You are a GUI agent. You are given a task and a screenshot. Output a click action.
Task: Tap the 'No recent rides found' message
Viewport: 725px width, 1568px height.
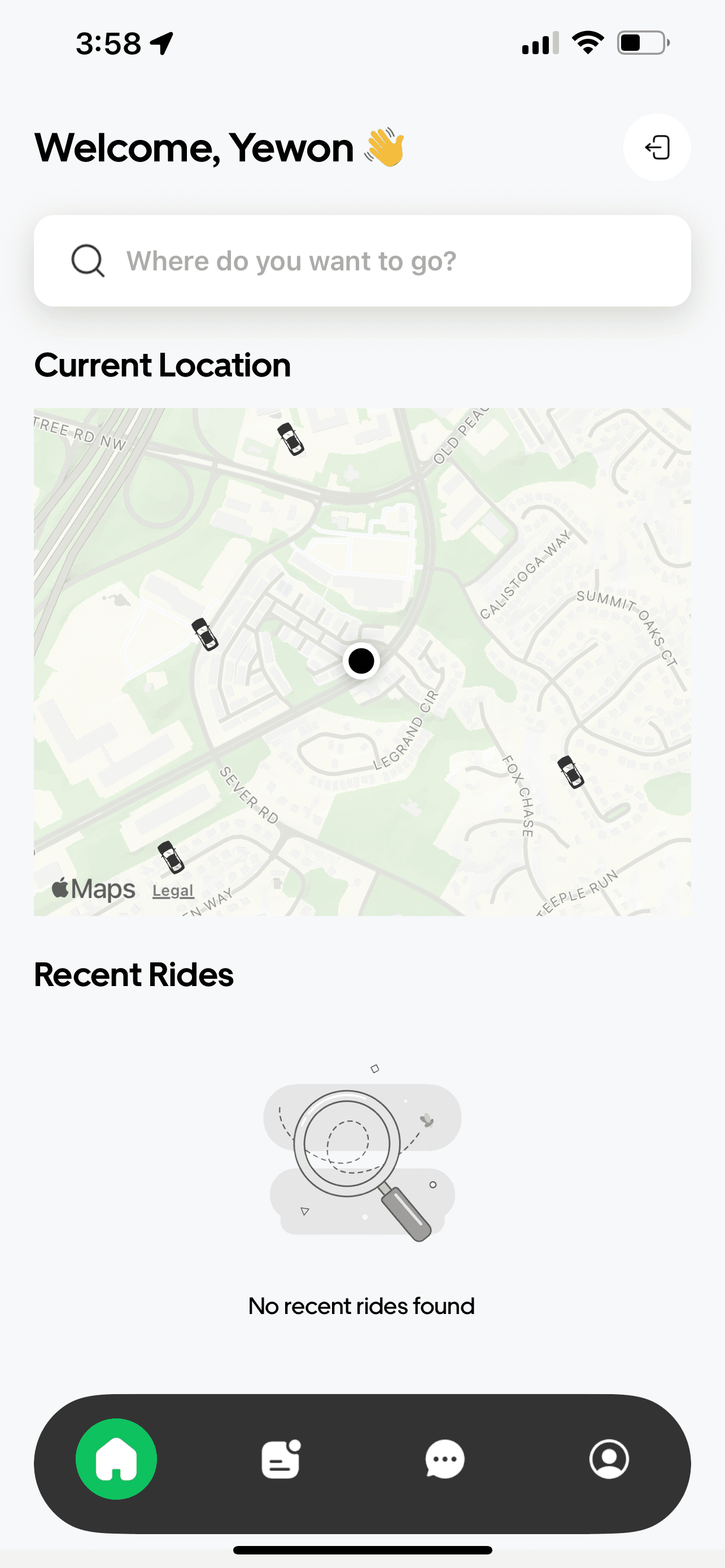tap(361, 1305)
